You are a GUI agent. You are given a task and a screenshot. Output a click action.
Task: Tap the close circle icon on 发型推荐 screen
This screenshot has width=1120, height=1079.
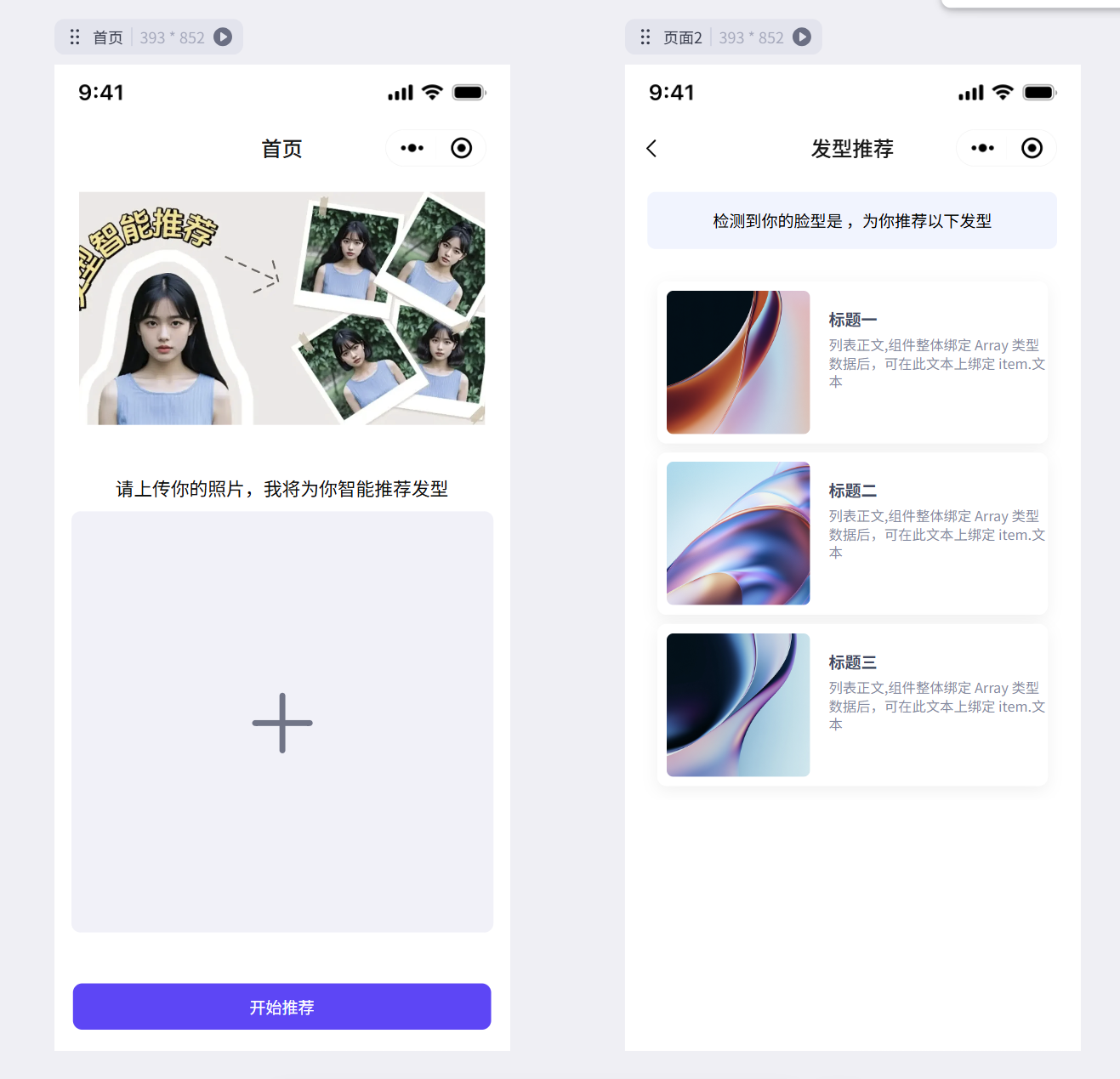[x=1032, y=148]
